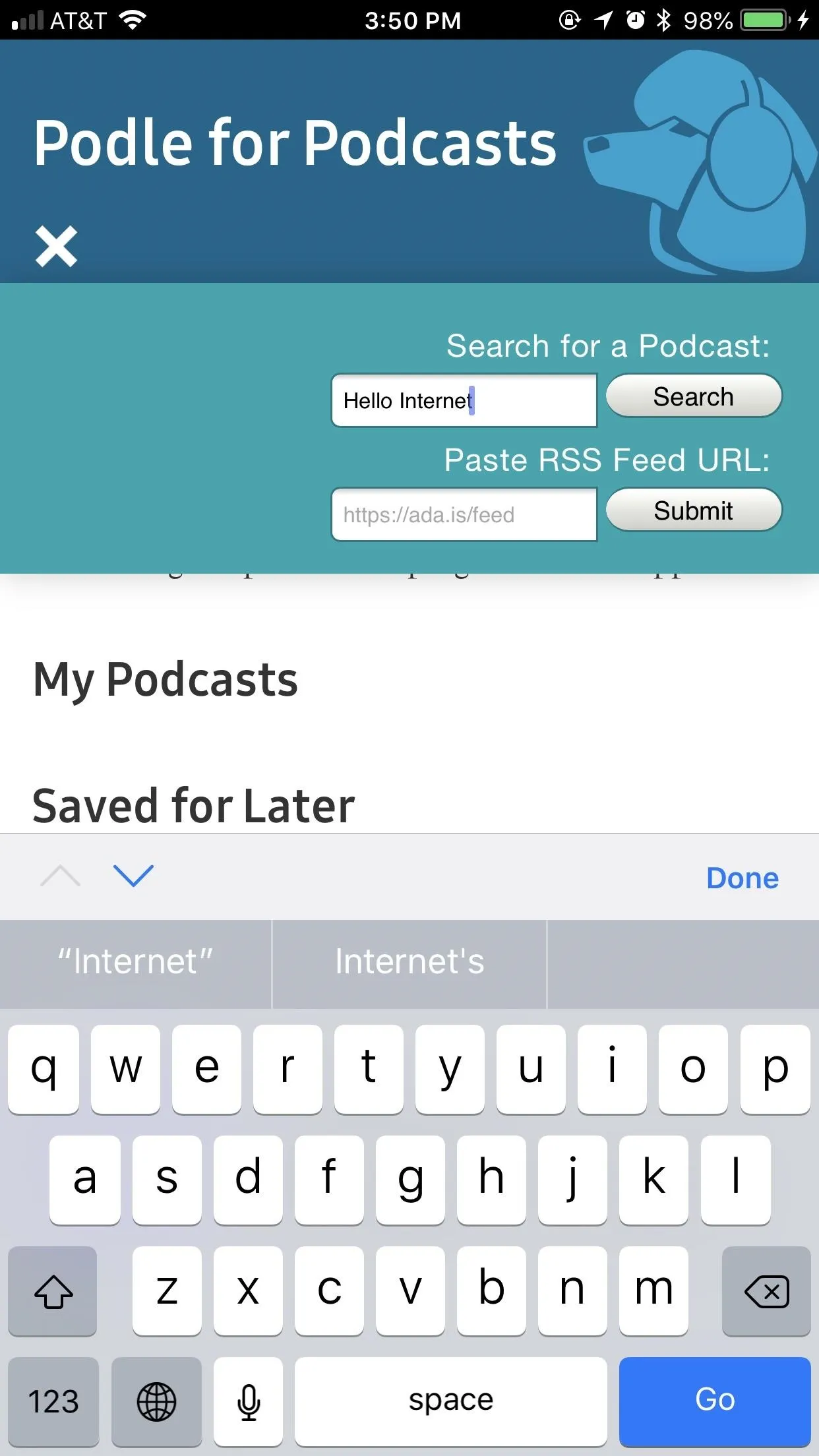Jump to next field with down chevron
The width and height of the screenshot is (819, 1456).
133,876
